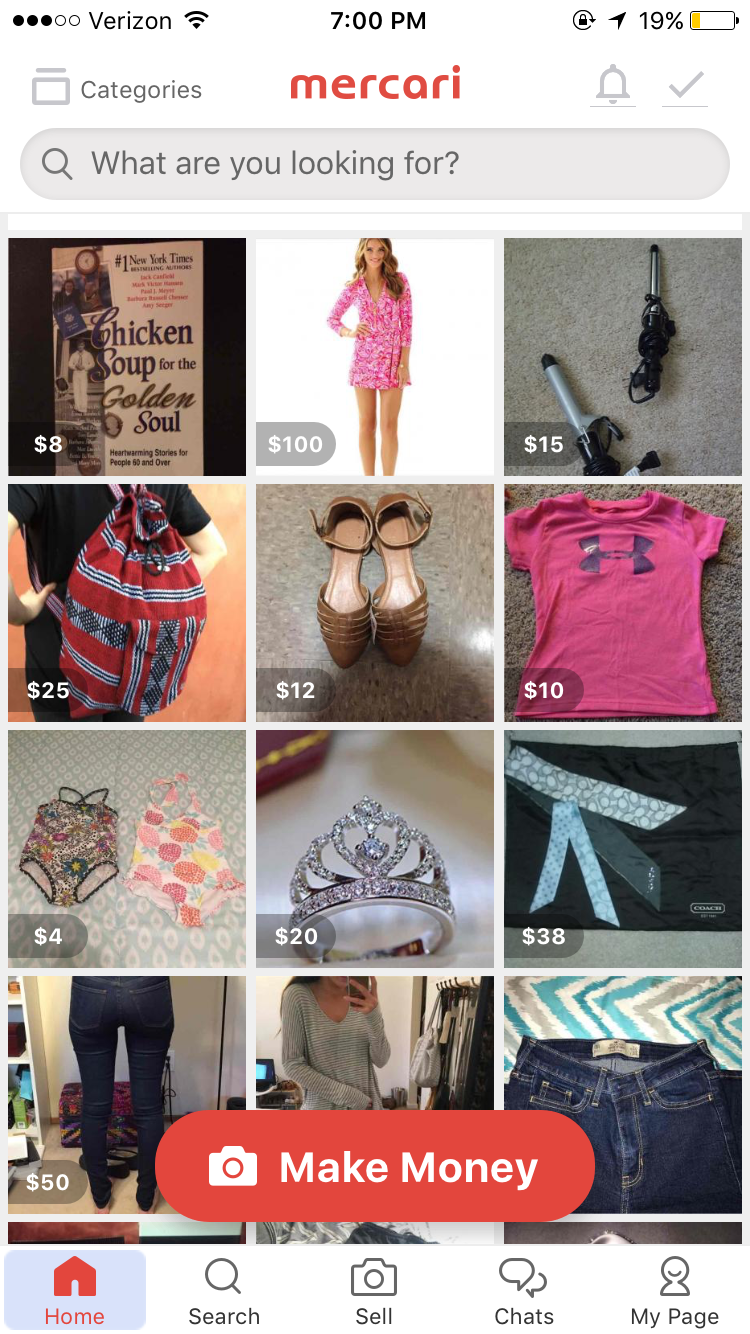Open the $8 Chicken Soup book listing
Viewport: 750px width, 1334px height.
[x=127, y=356]
